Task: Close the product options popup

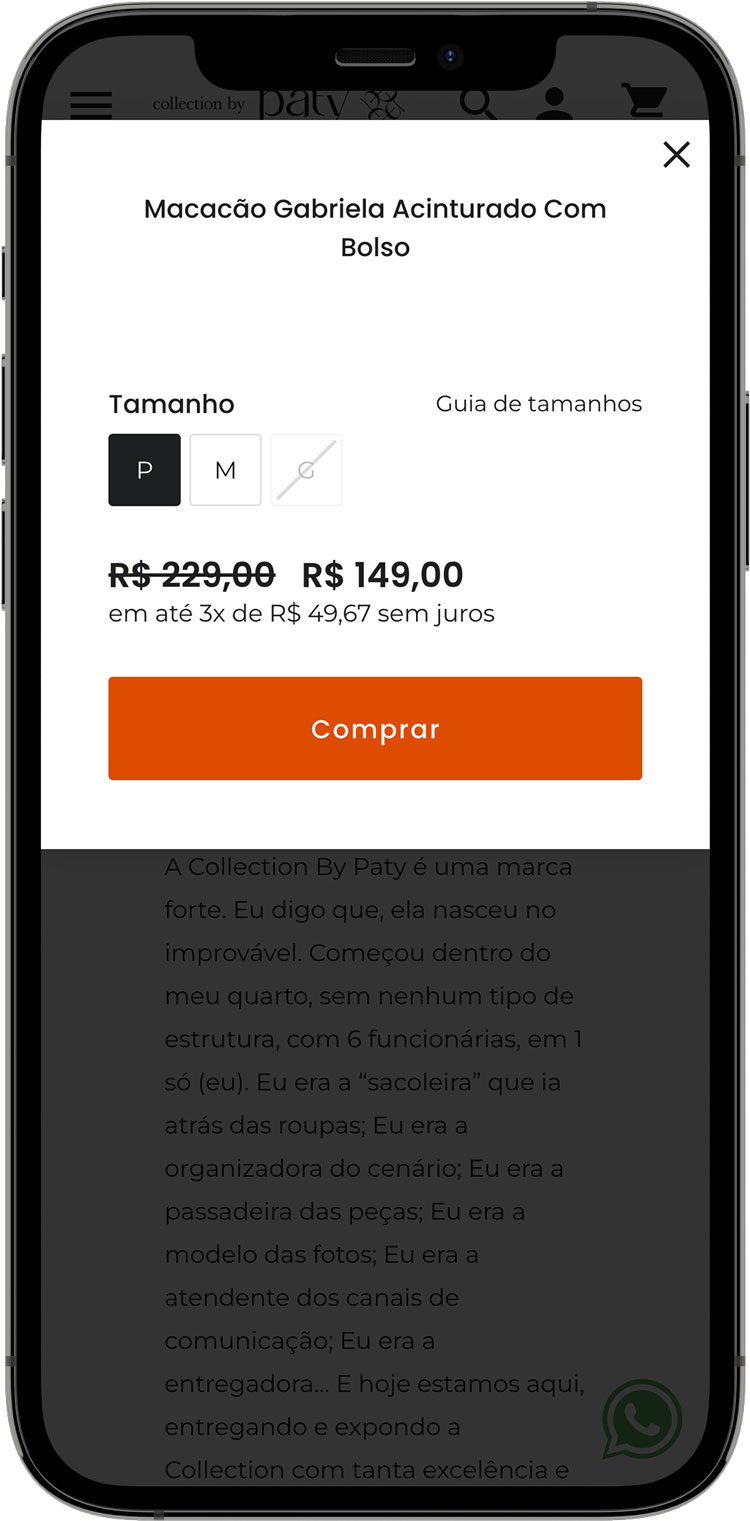Action: [x=677, y=155]
